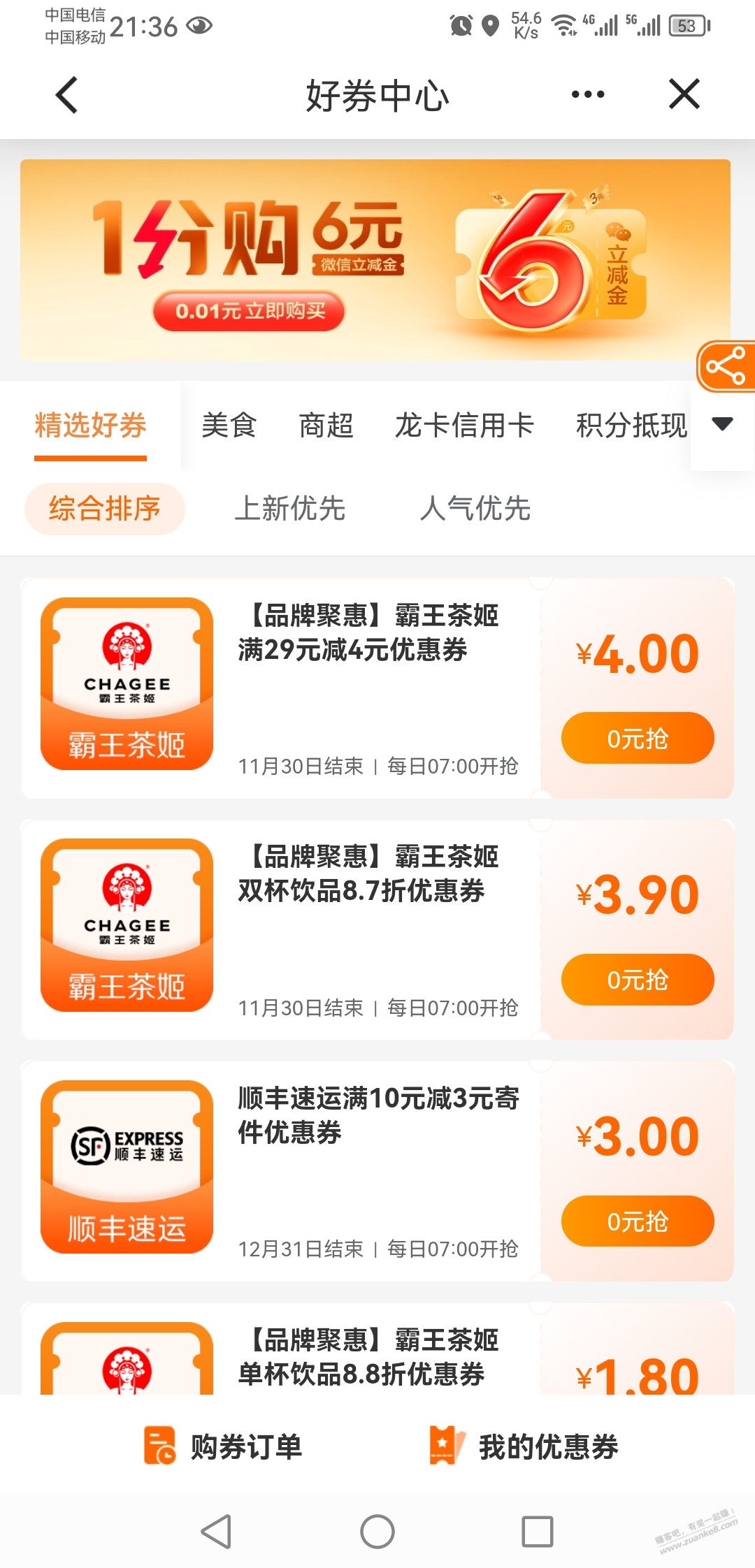The height and width of the screenshot is (1568, 755).
Task: Select the 综合排序 sort chip
Action: click(x=105, y=509)
